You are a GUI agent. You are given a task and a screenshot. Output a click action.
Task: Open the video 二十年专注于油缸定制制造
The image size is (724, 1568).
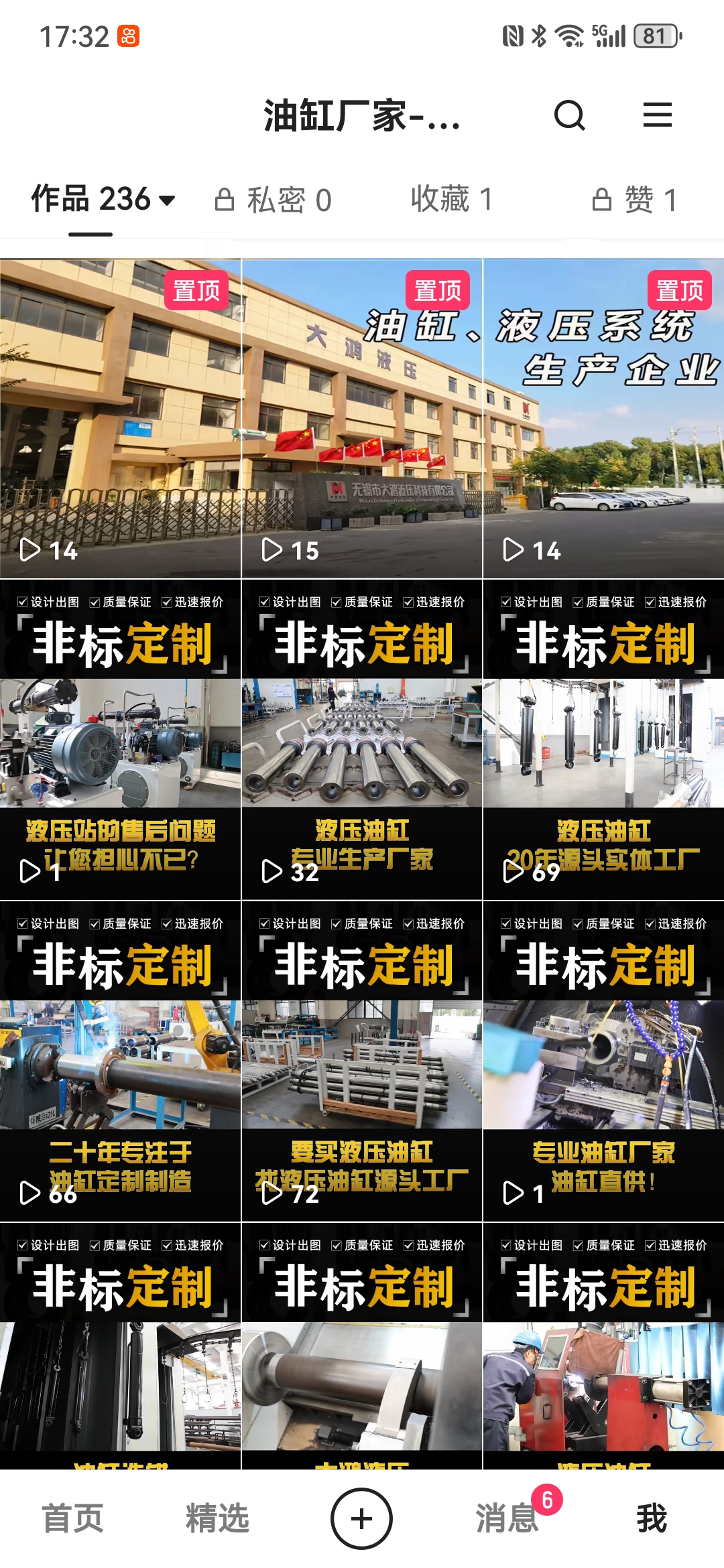121,1062
